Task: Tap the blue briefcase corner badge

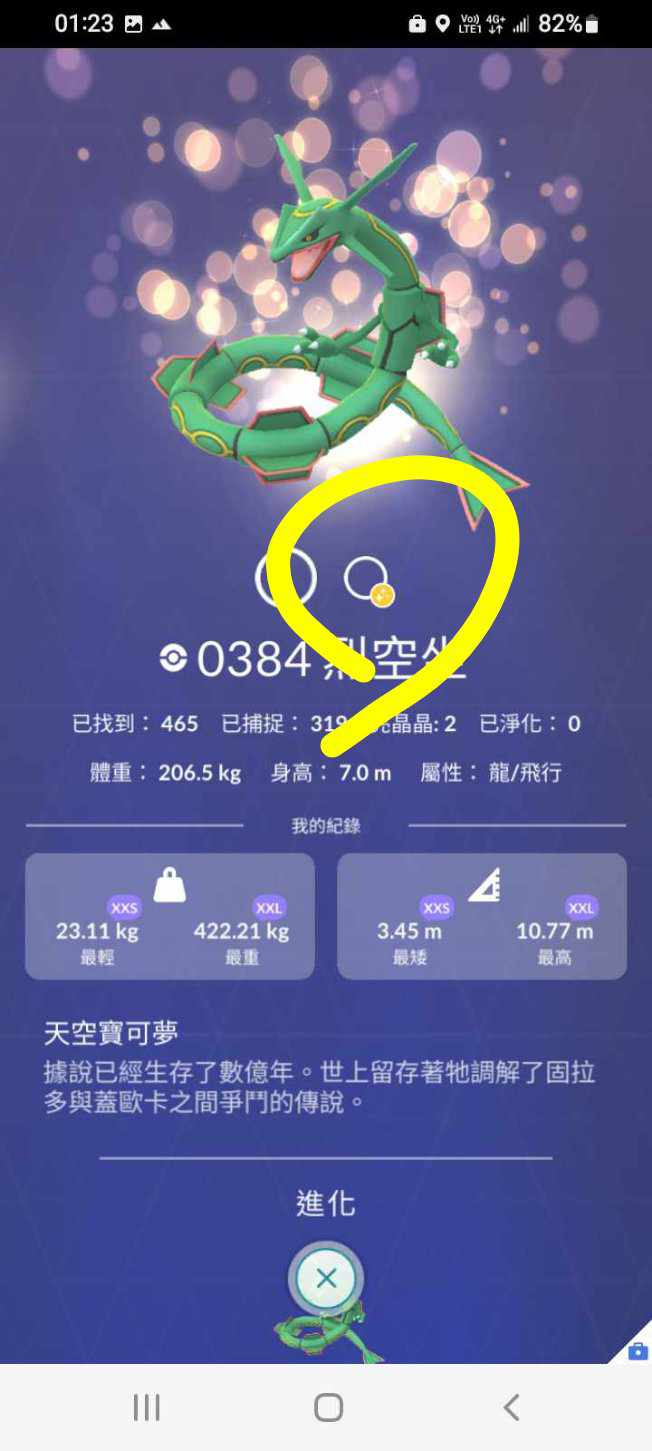Action: [636, 1350]
